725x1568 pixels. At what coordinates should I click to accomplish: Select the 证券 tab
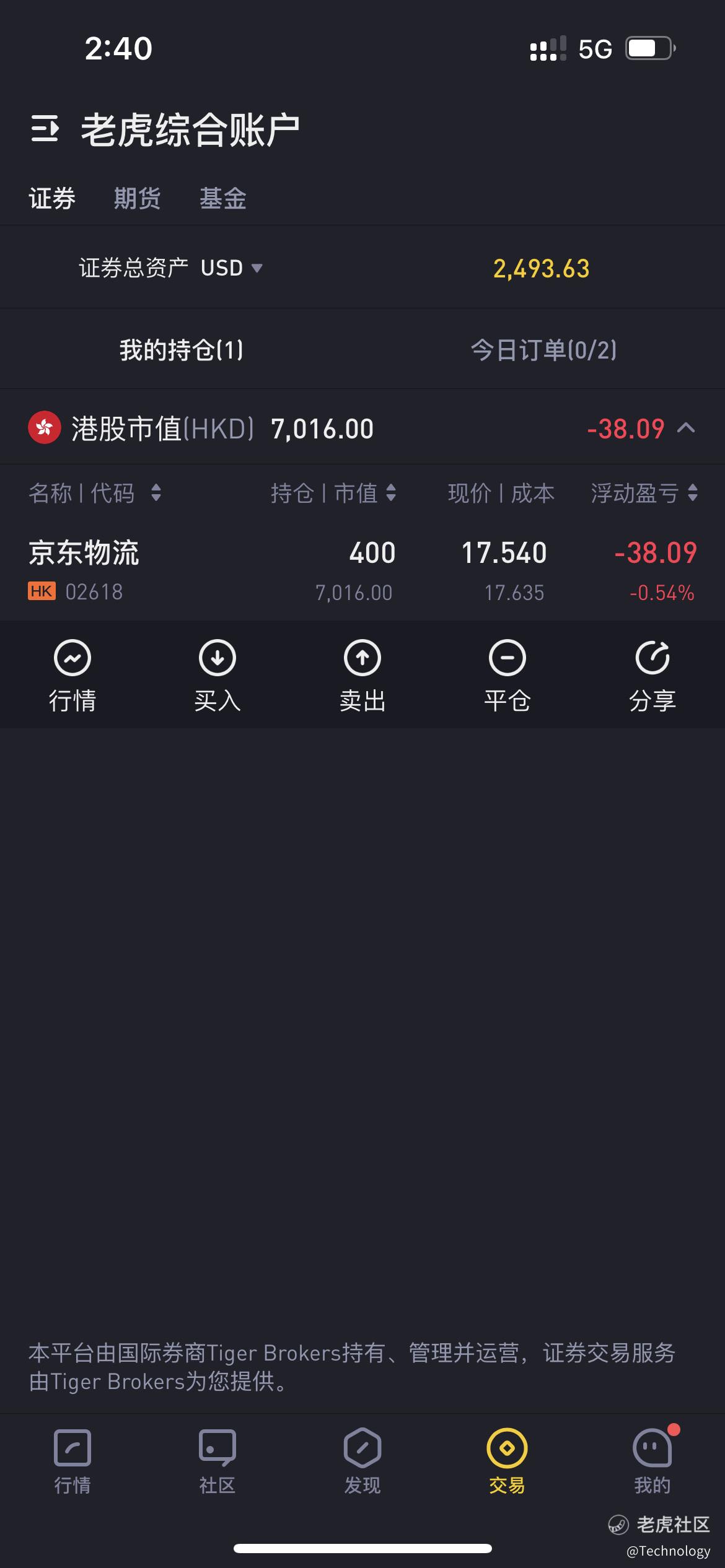[52, 199]
